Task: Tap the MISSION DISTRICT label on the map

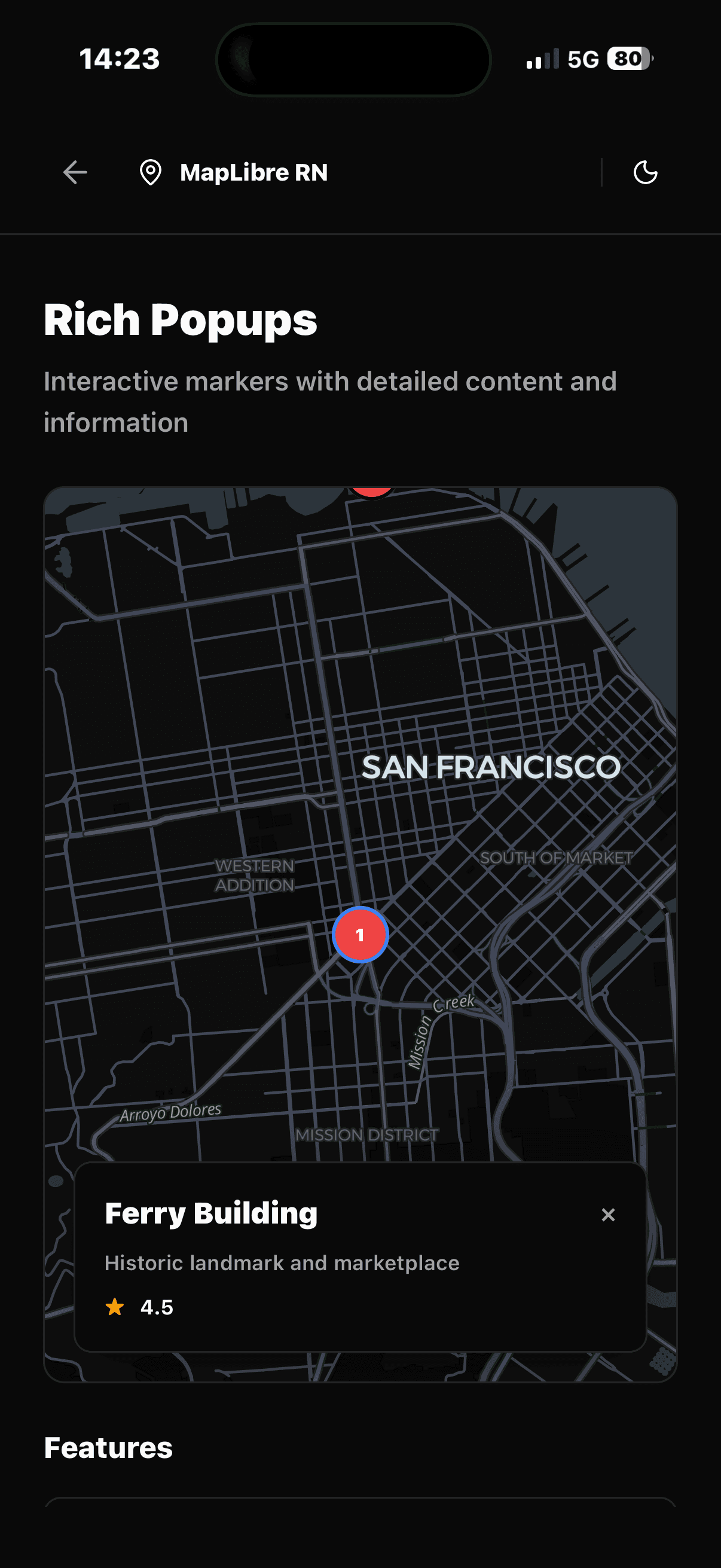Action: pos(367,1134)
